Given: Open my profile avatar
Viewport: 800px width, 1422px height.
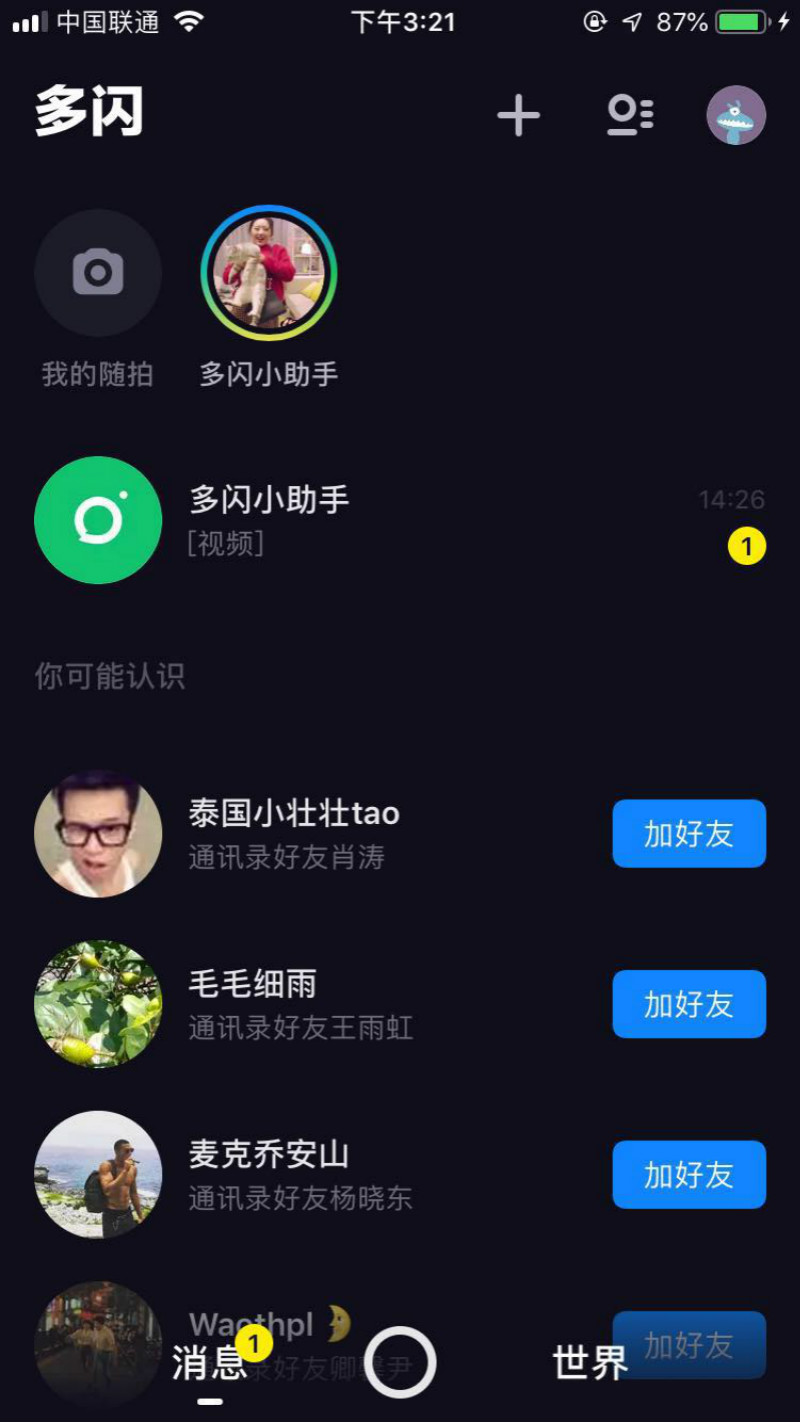Looking at the screenshot, I should (736, 116).
